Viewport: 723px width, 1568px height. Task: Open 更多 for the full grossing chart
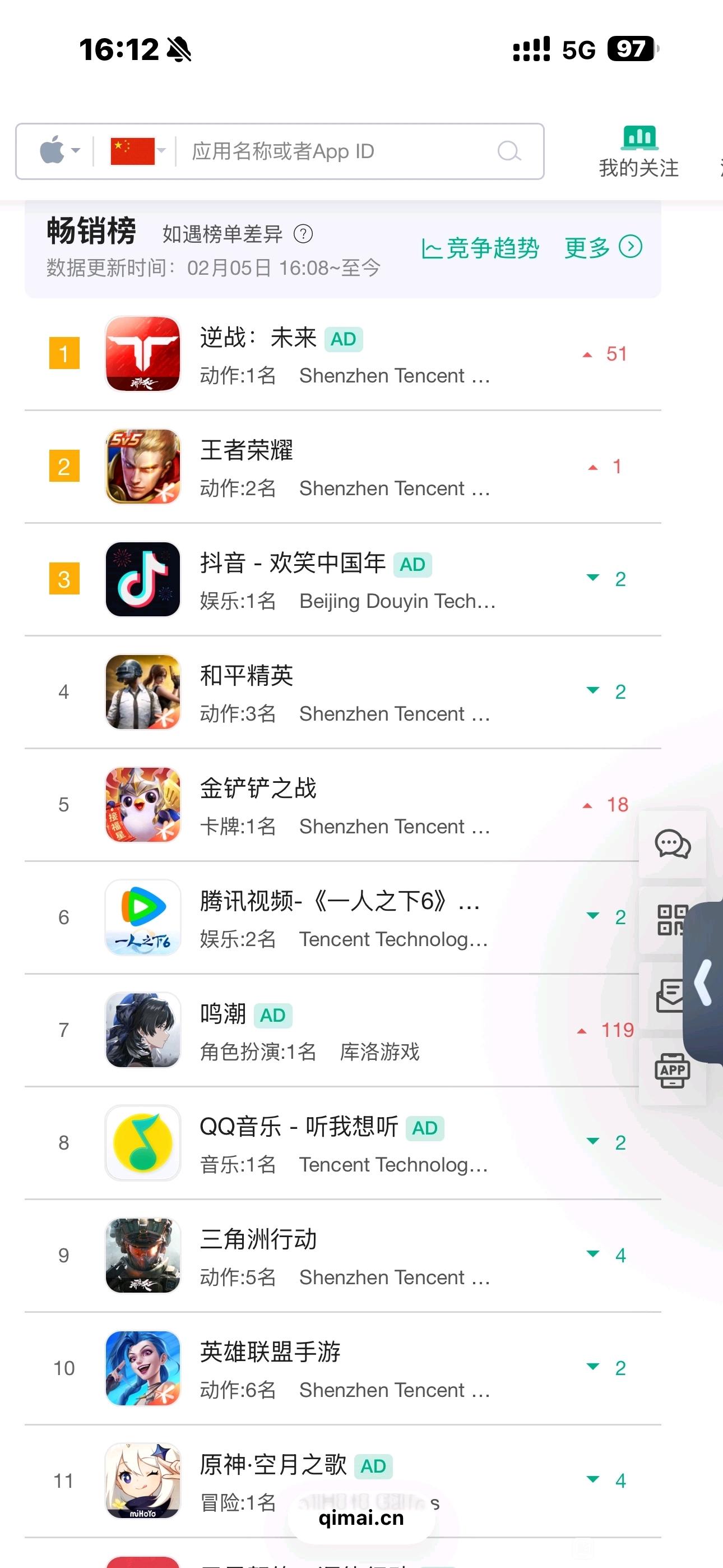click(x=603, y=248)
